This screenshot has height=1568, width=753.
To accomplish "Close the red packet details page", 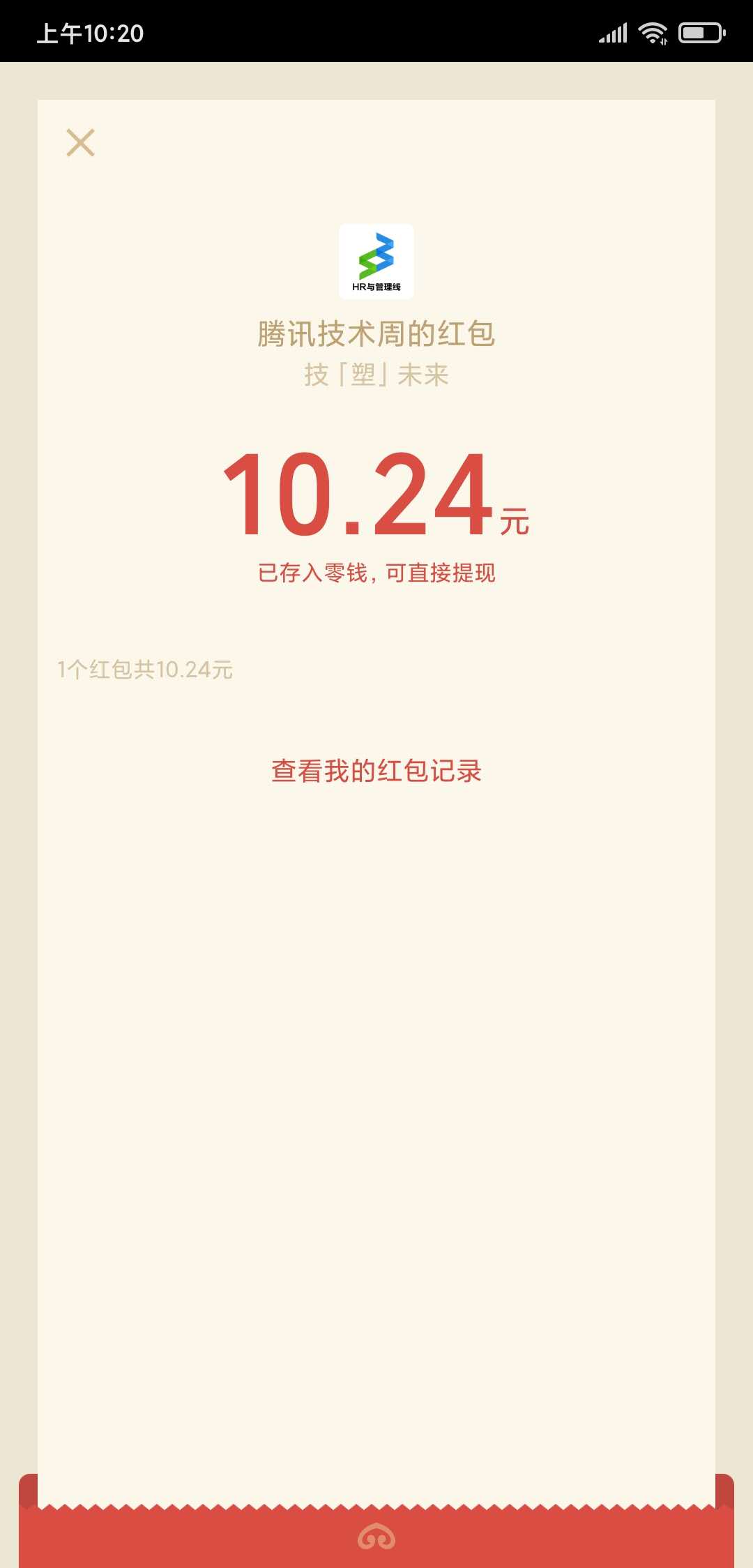I will click(x=80, y=142).
